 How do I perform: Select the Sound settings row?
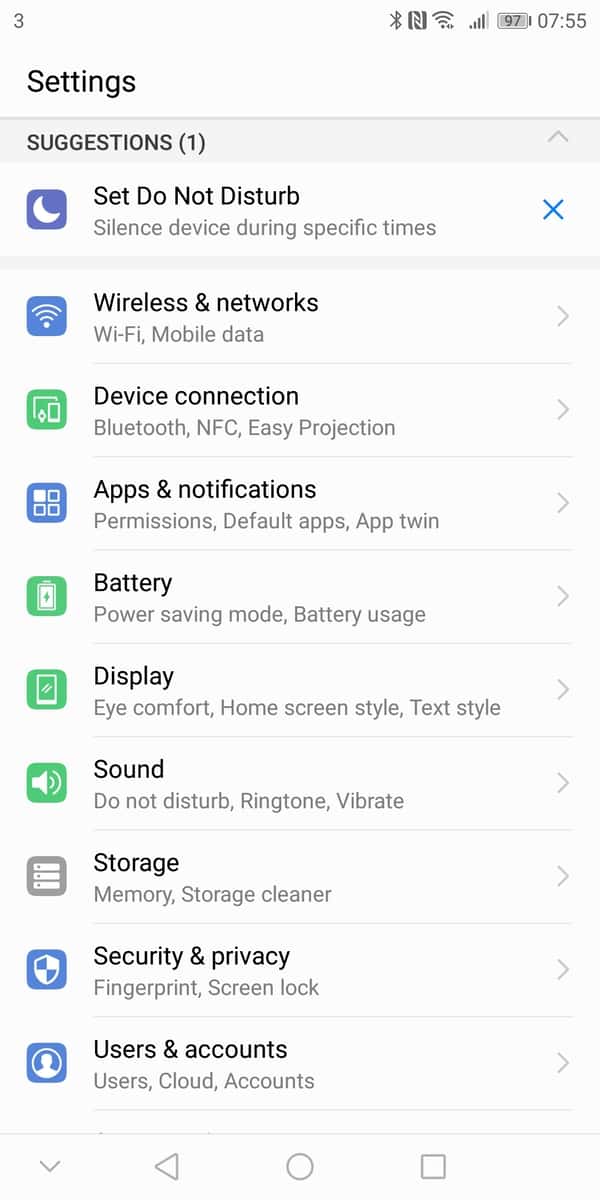click(x=300, y=783)
